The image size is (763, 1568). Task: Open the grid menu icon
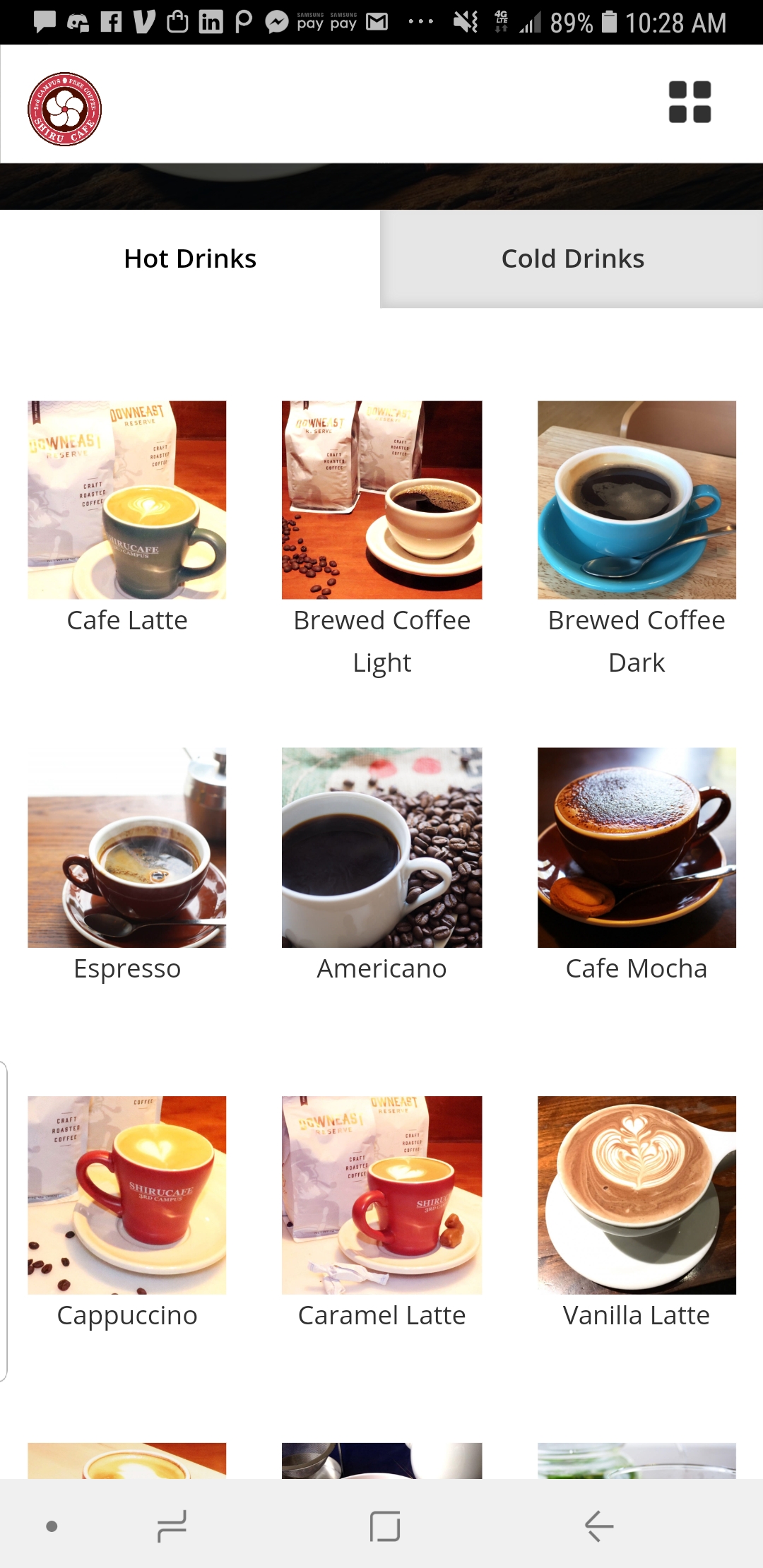click(690, 102)
